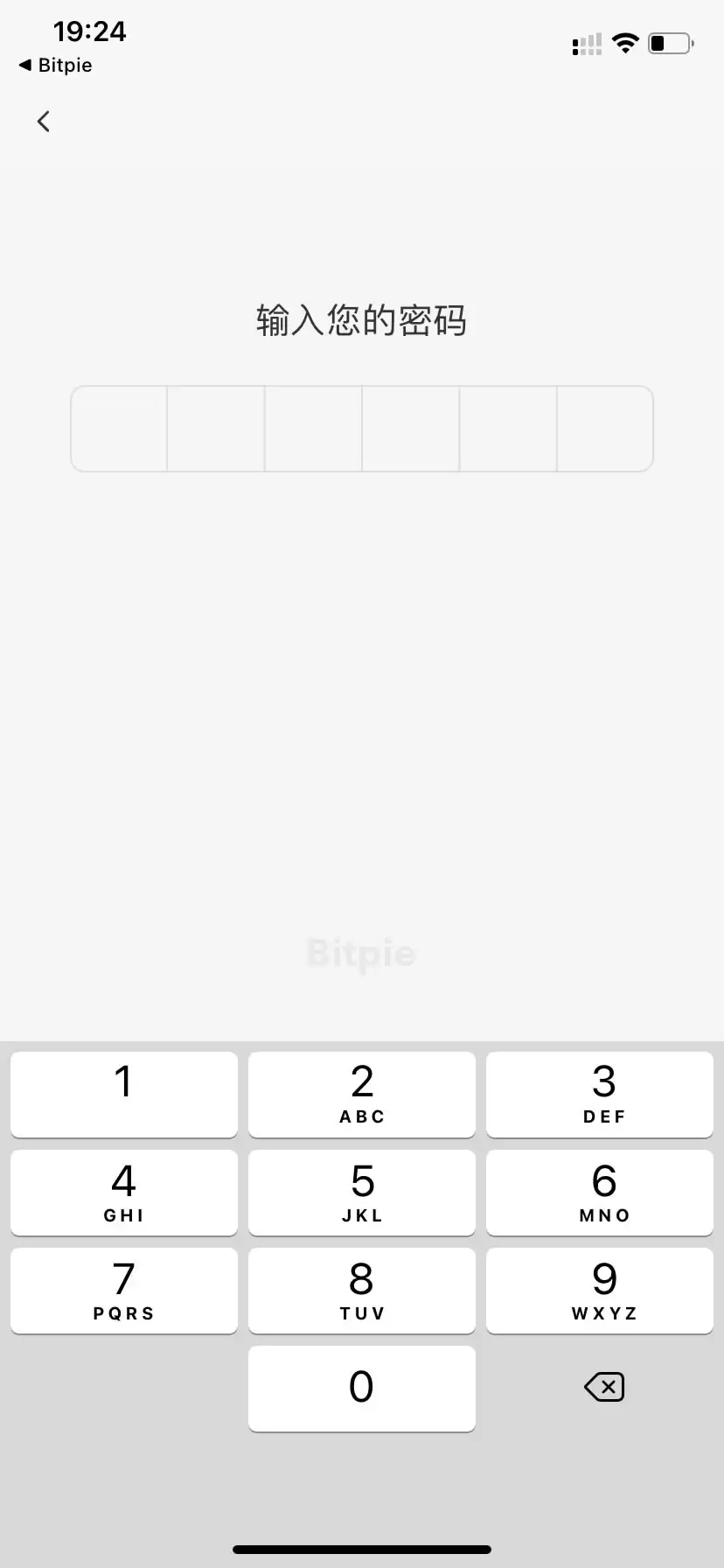Image resolution: width=724 pixels, height=1568 pixels.
Task: Return to Bitpie via status bar
Action: pyautogui.click(x=54, y=65)
